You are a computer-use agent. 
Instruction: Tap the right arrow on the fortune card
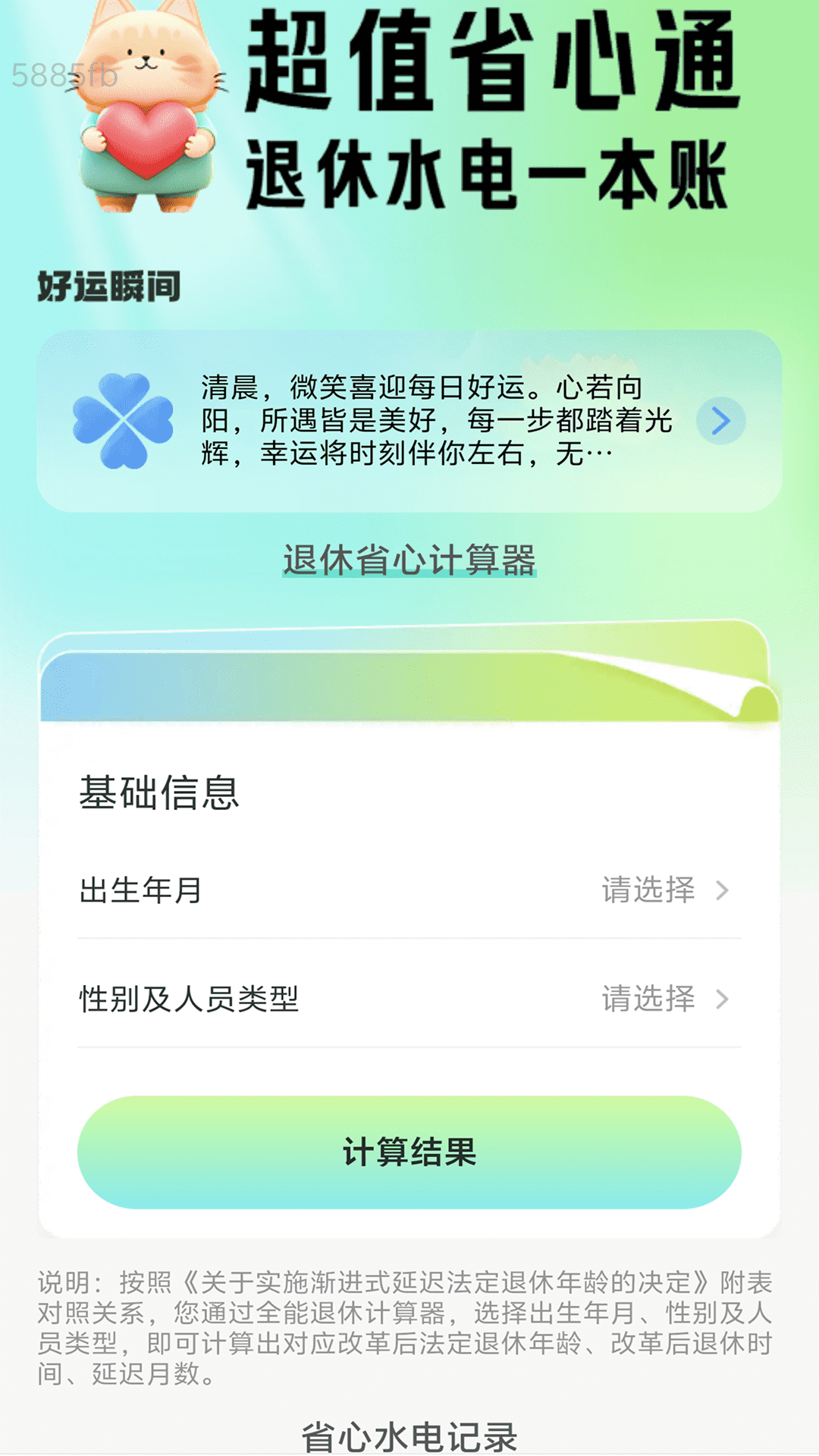(x=719, y=421)
